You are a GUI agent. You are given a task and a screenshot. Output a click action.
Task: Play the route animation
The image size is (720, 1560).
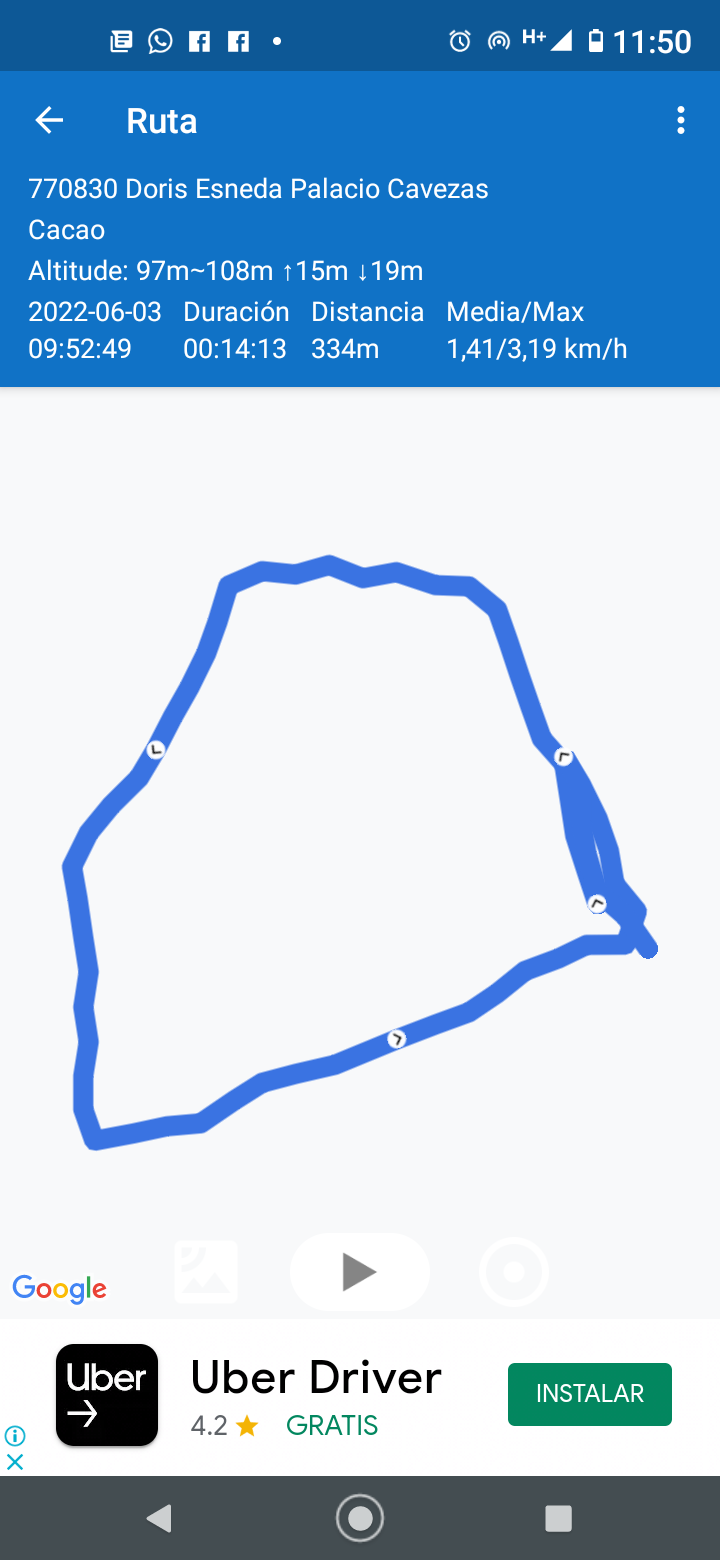pos(359,1272)
